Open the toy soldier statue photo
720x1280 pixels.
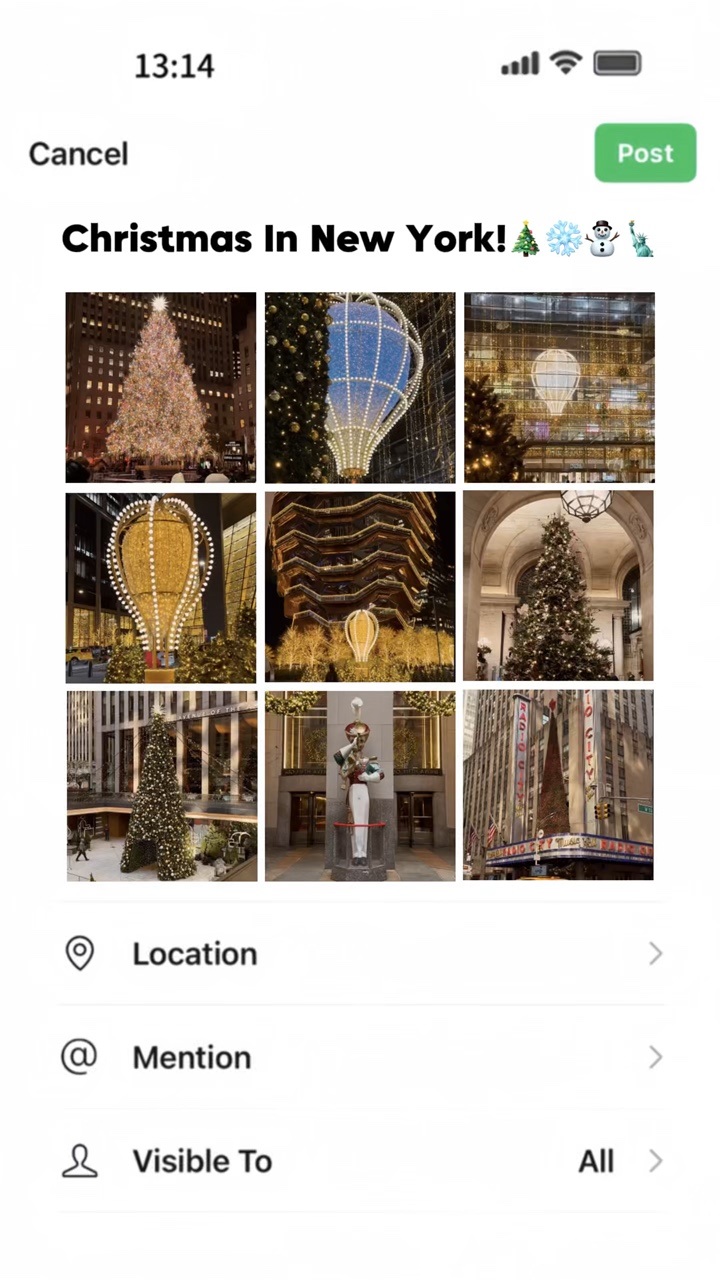pyautogui.click(x=360, y=786)
